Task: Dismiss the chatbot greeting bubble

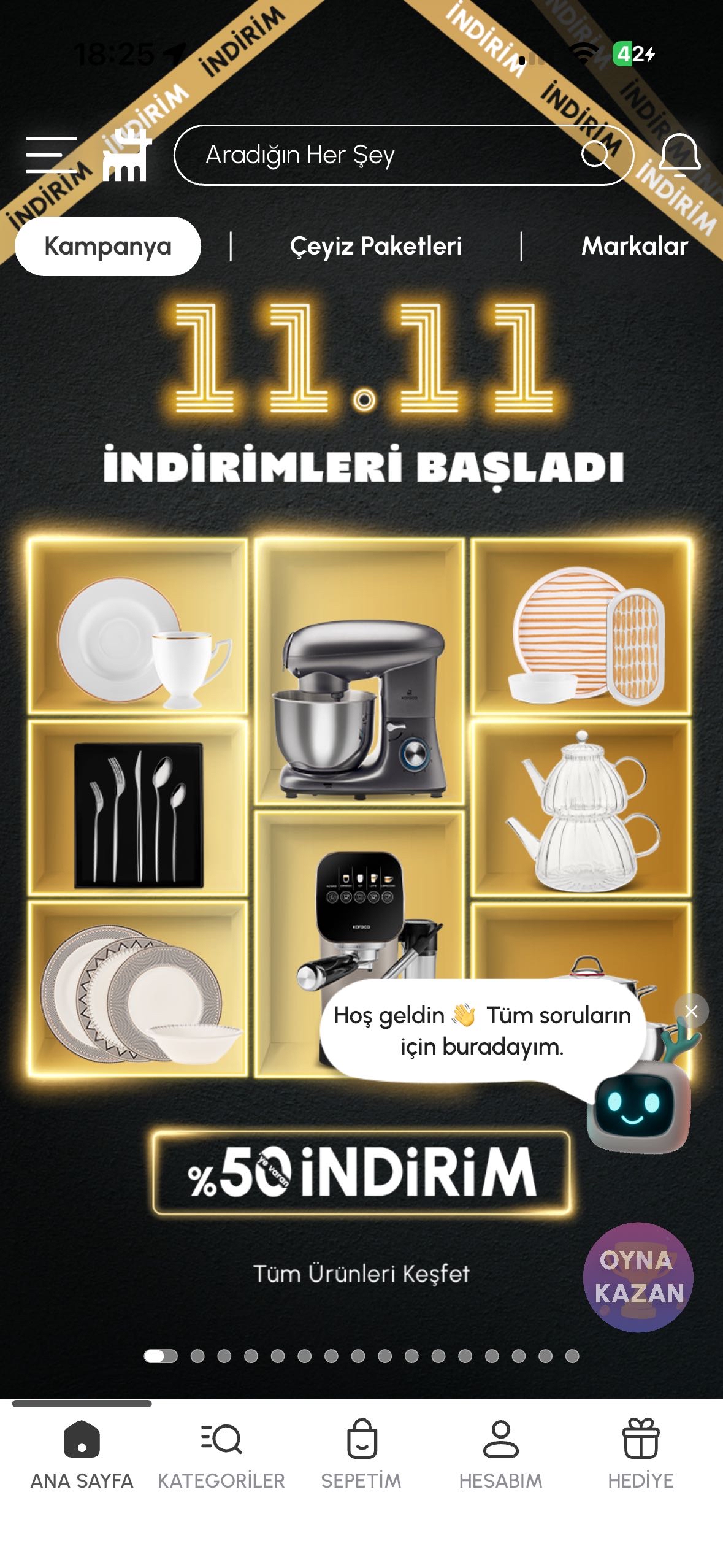Action: [x=691, y=1012]
